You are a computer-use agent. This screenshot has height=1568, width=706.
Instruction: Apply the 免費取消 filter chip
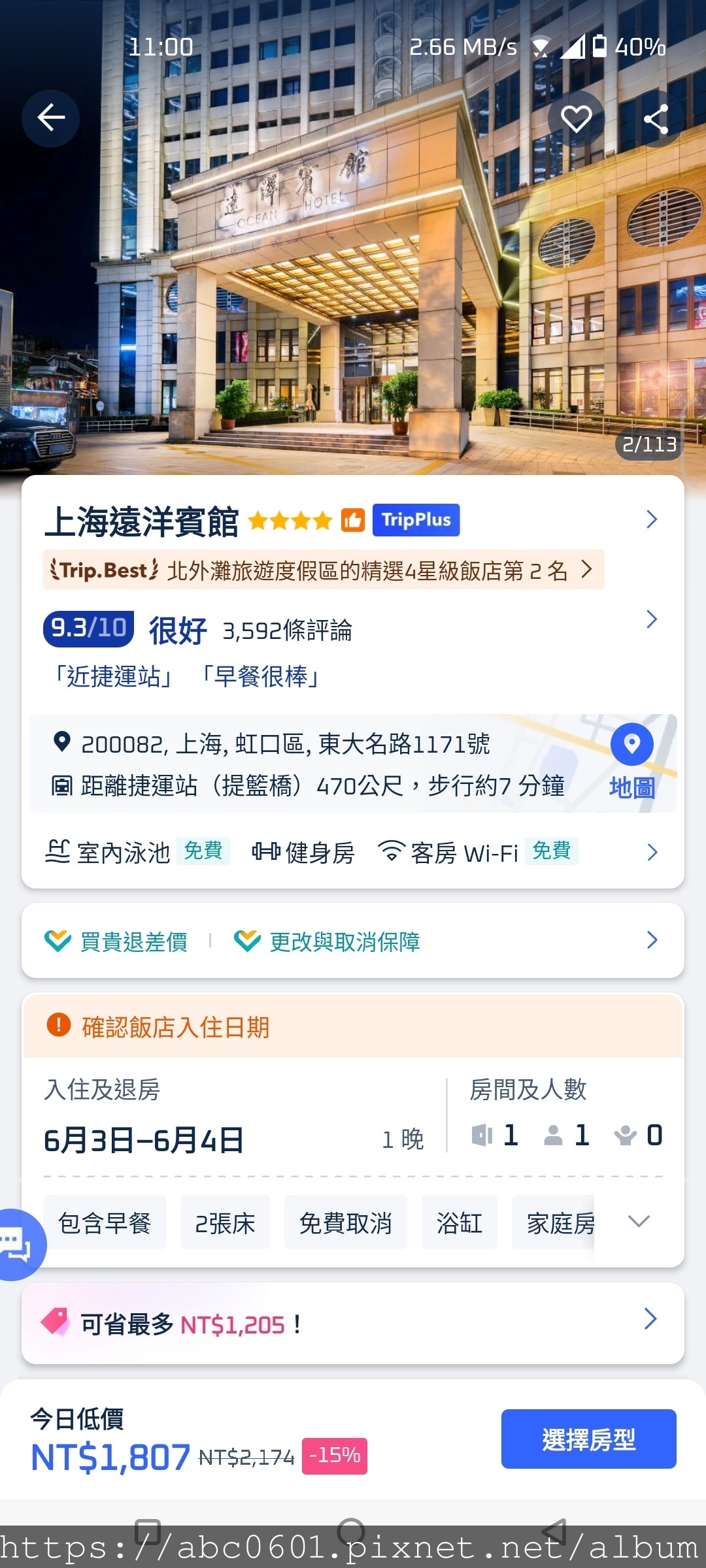tap(345, 1222)
